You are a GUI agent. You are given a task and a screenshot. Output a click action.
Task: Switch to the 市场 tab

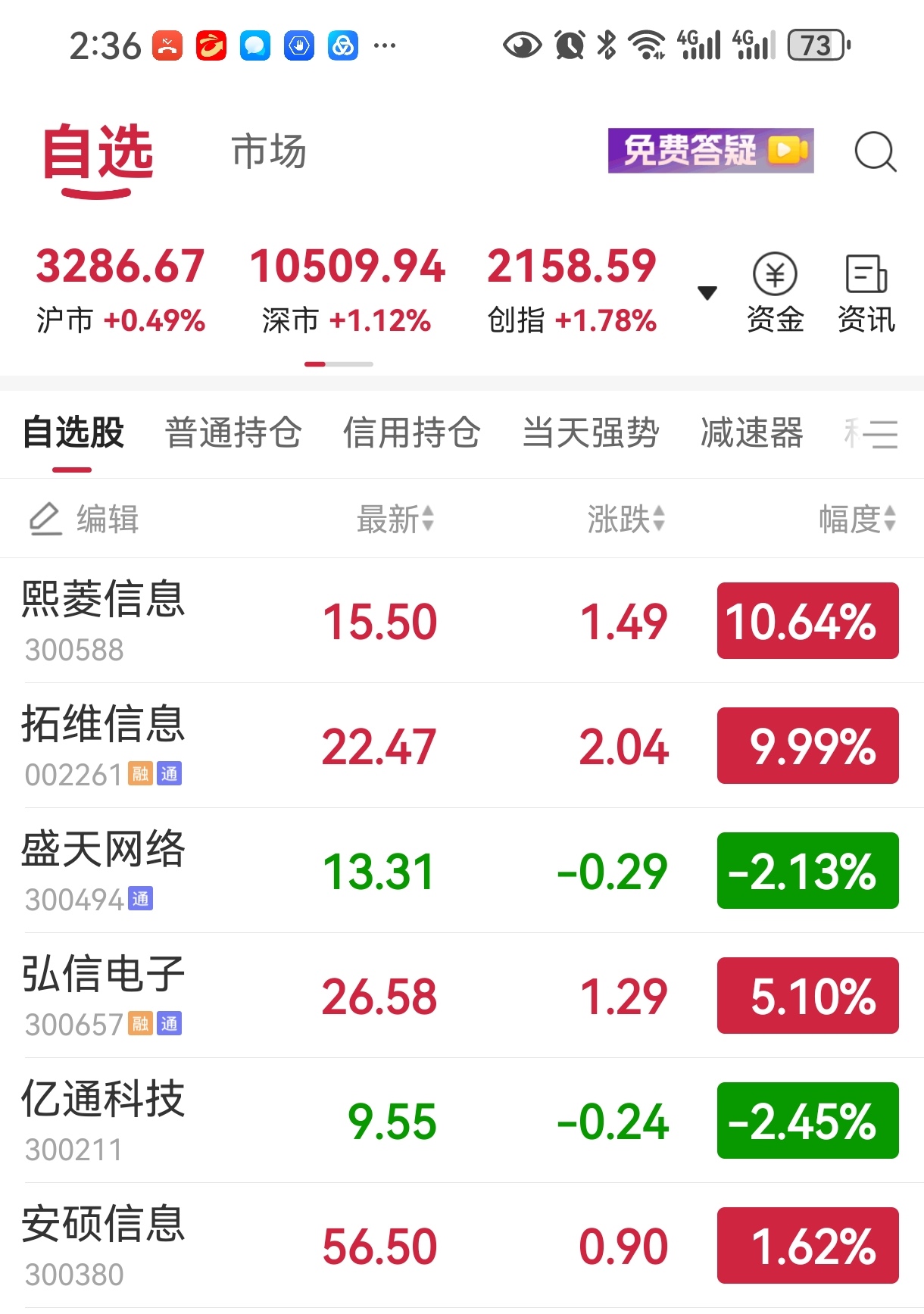pyautogui.click(x=269, y=151)
